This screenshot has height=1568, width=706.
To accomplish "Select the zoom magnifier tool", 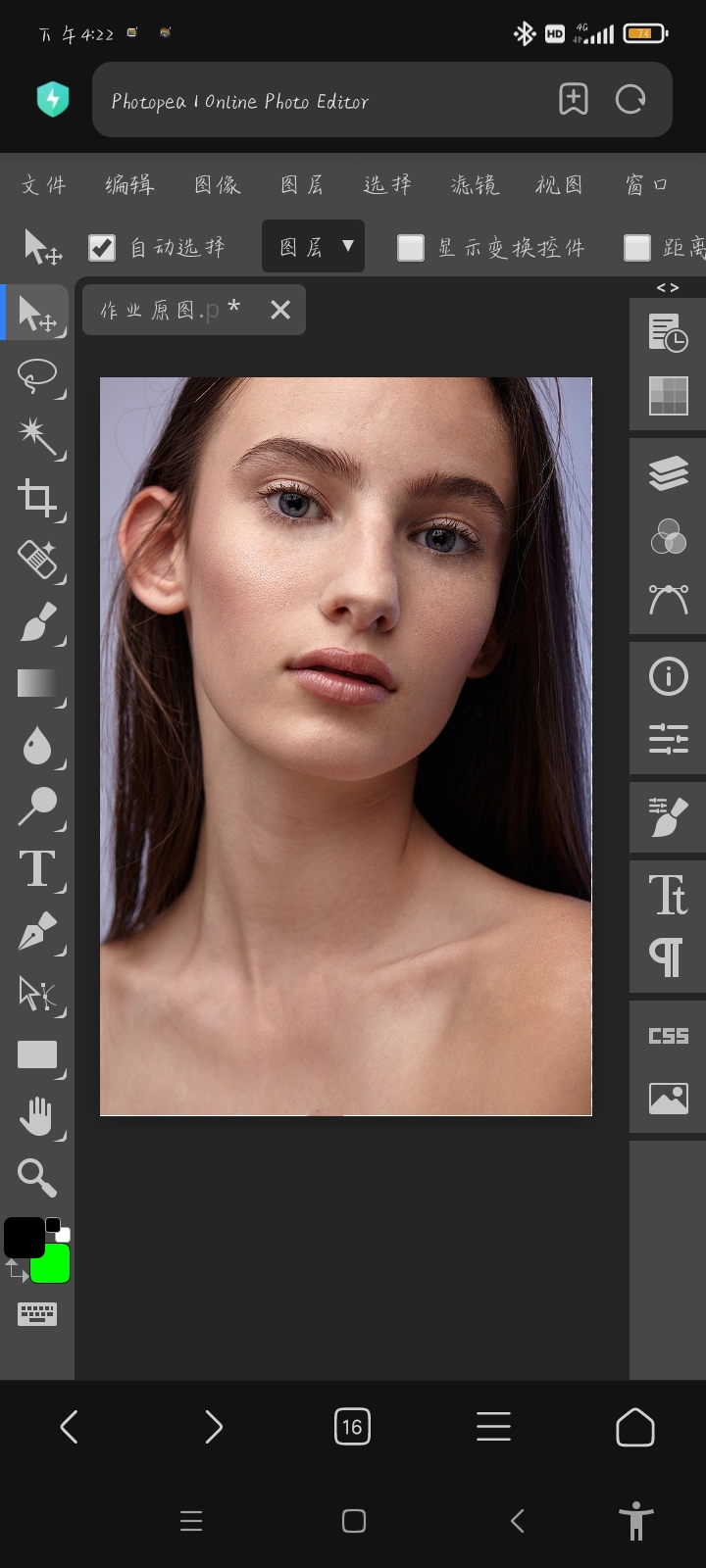I will pos(37,1177).
